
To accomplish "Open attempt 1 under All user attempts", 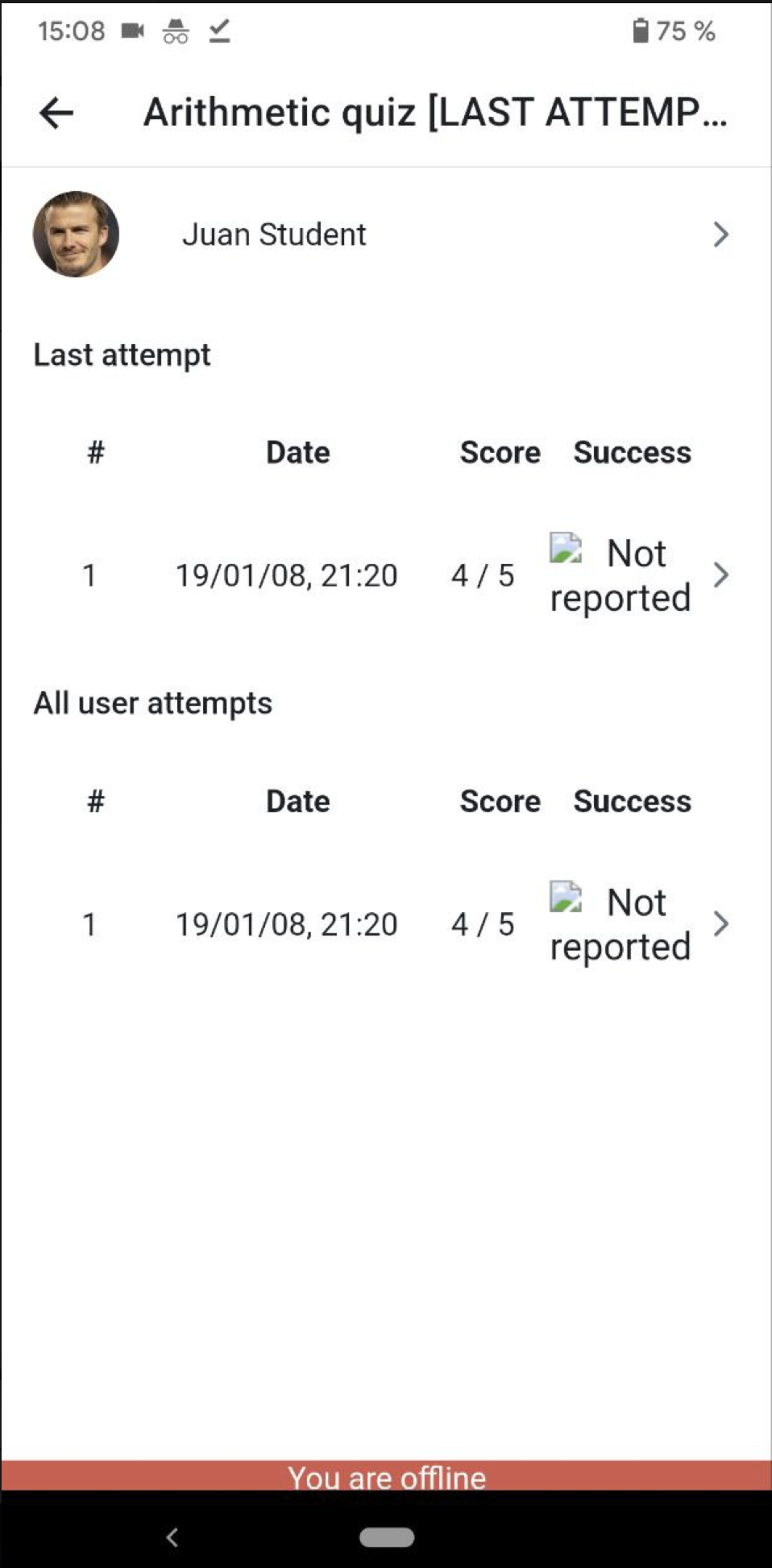I will coord(386,924).
